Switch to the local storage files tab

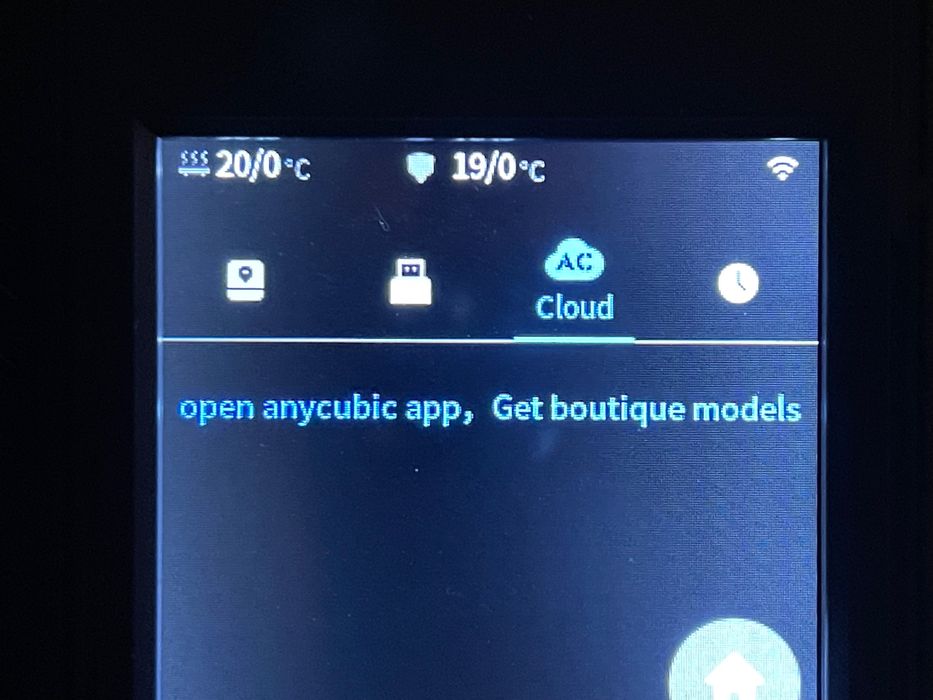pos(245,281)
